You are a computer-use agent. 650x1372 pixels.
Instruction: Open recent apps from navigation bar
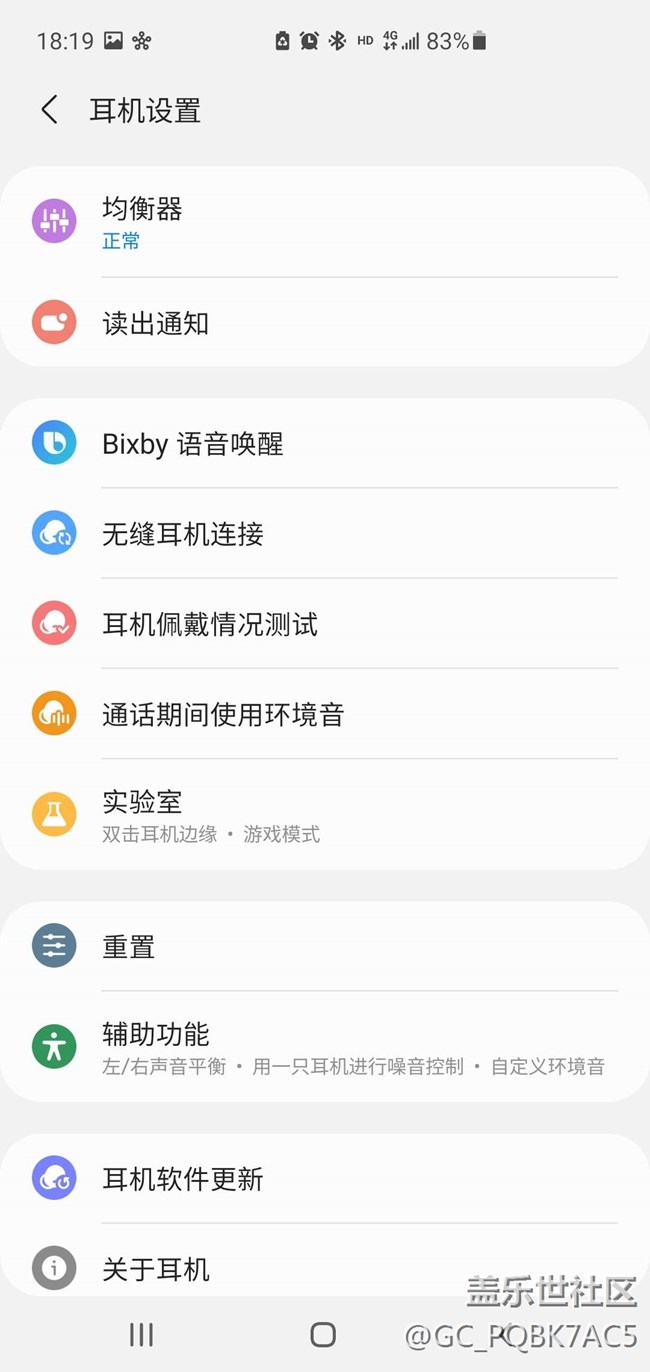point(141,1334)
